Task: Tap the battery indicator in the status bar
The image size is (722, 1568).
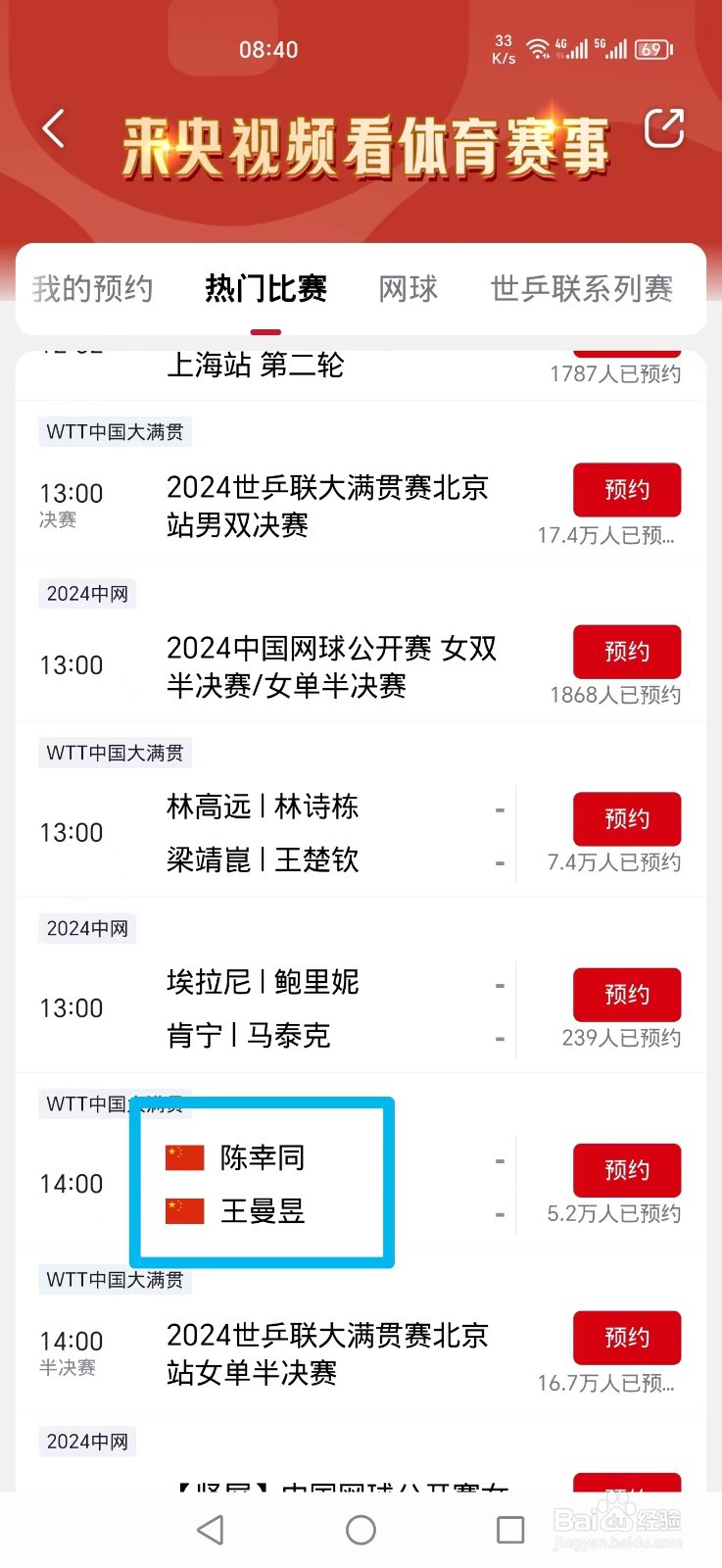Action: click(x=650, y=48)
